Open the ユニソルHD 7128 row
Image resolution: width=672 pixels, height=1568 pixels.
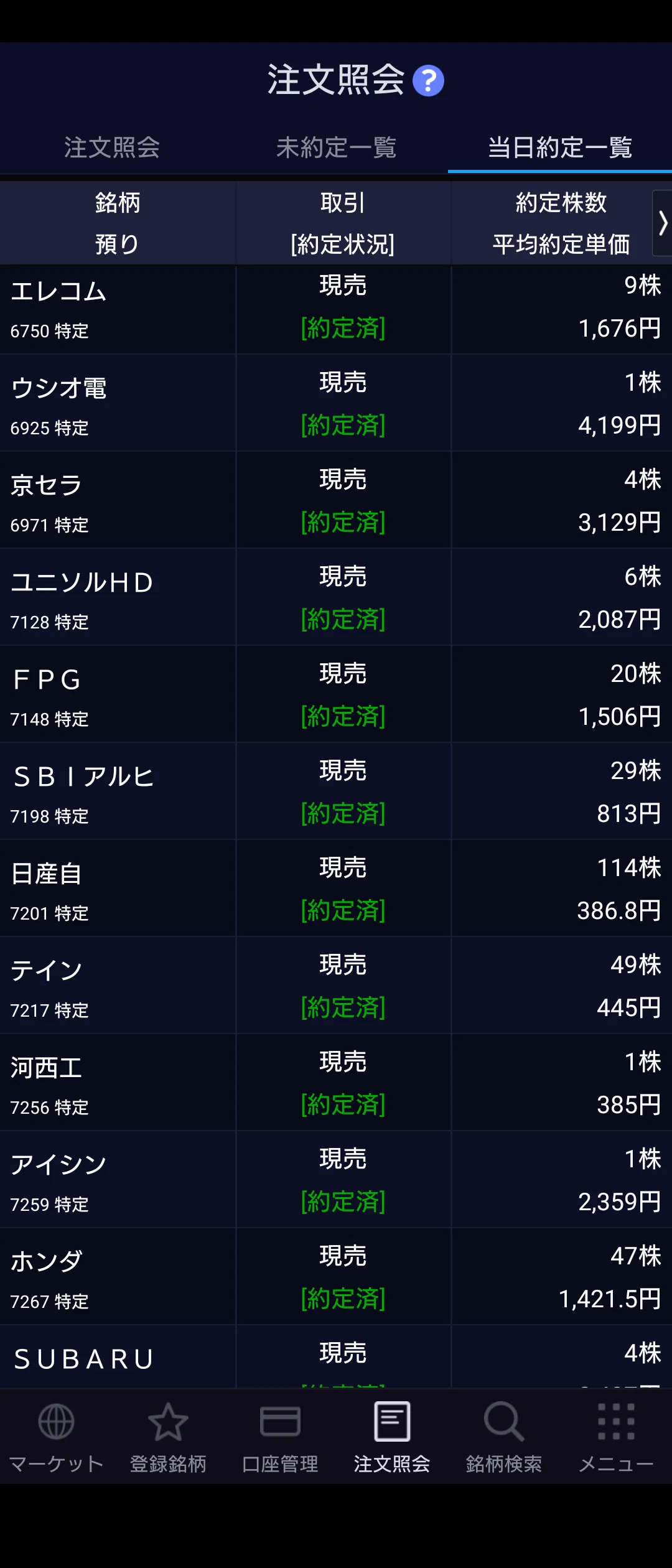coord(336,597)
